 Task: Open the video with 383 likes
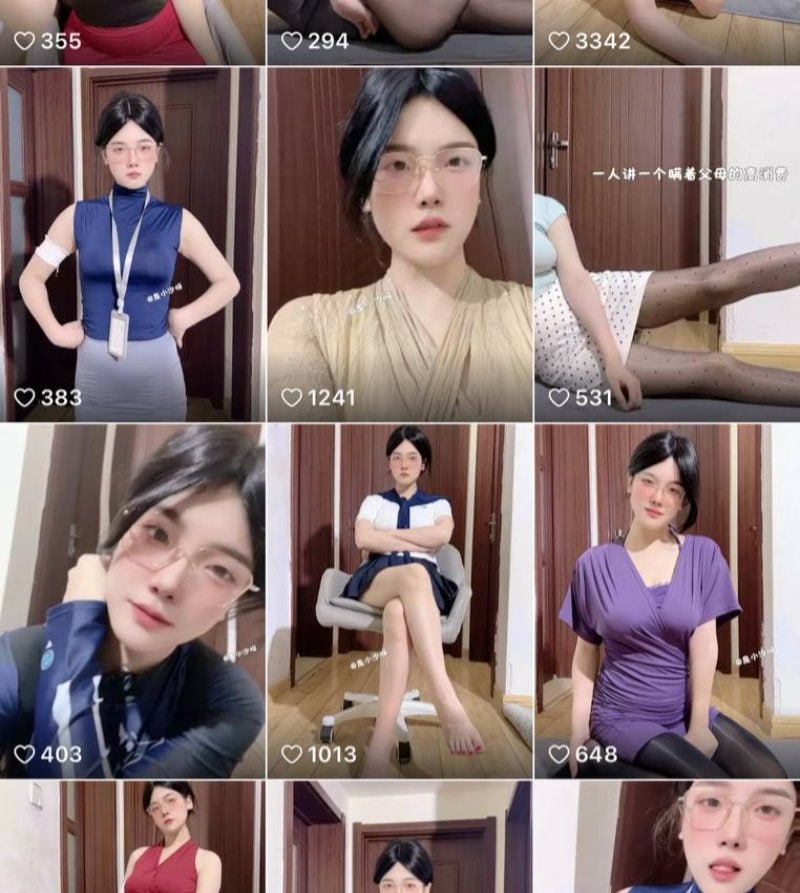coord(132,244)
